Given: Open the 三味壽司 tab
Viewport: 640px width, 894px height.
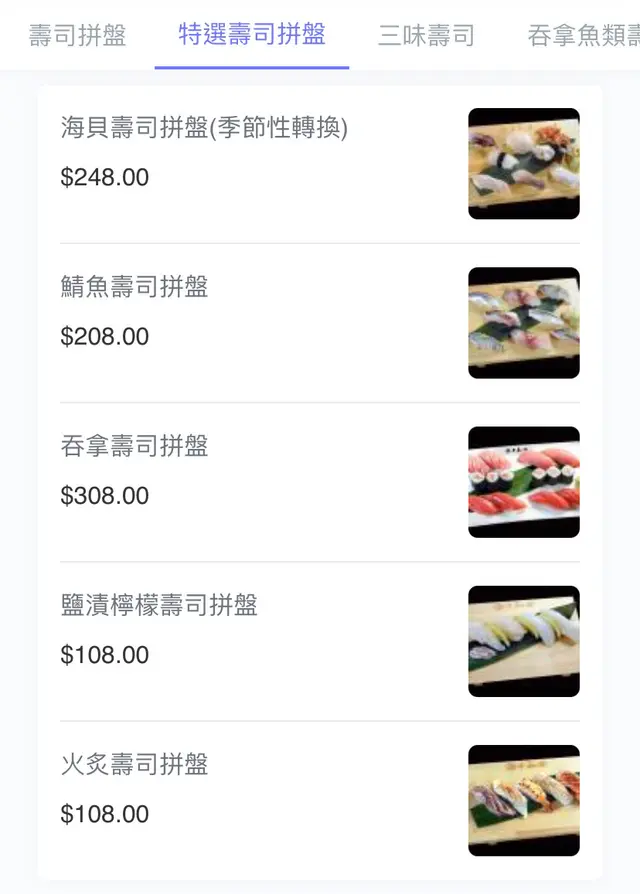Looking at the screenshot, I should coord(426,36).
